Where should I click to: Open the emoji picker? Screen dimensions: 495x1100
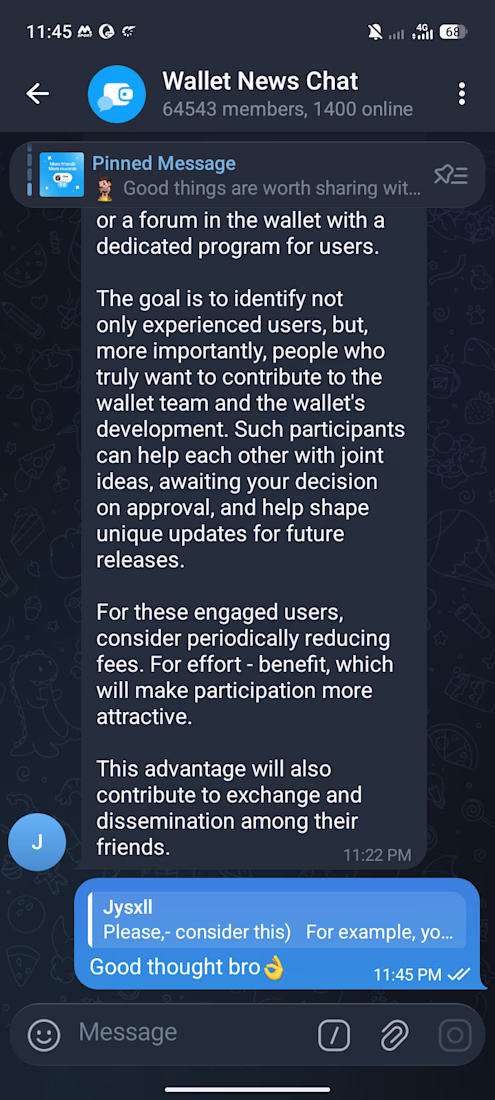[x=43, y=1035]
